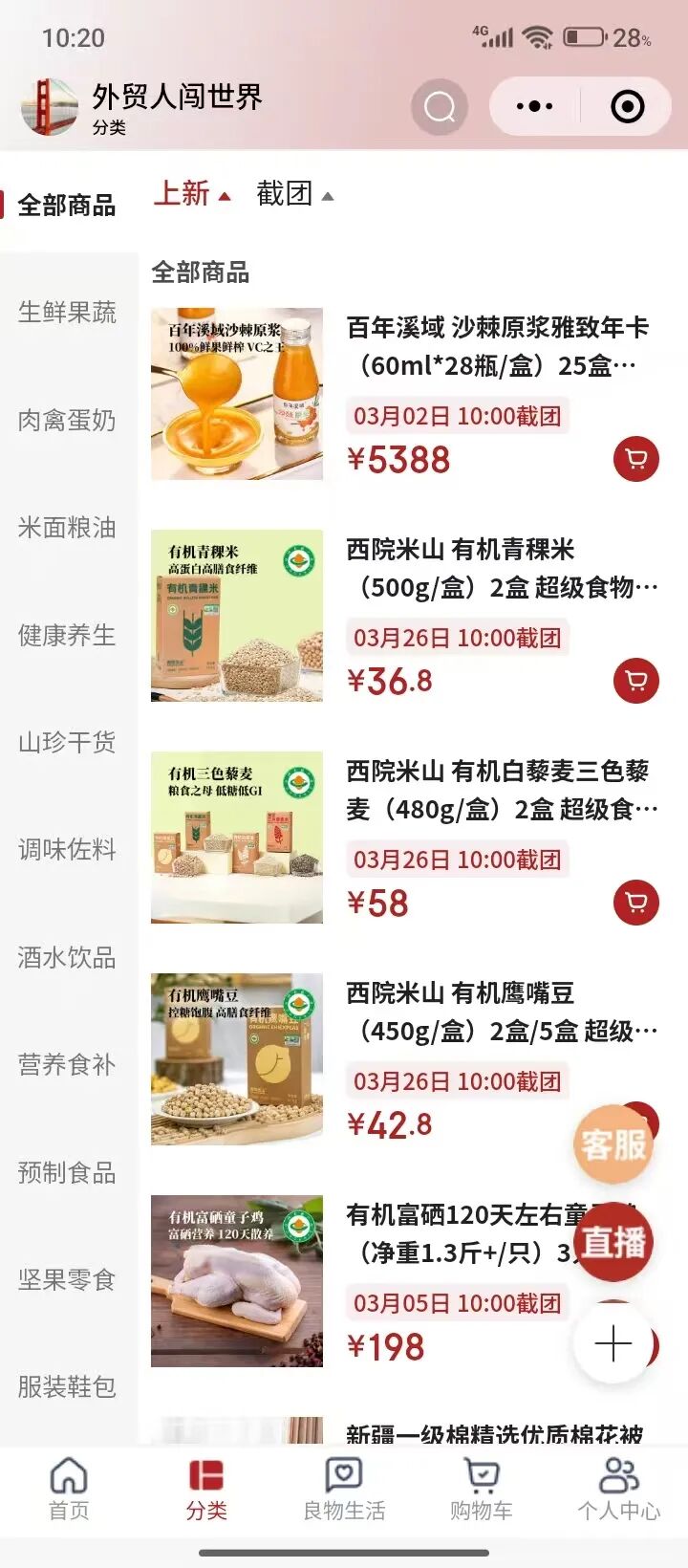688x1568 pixels.
Task: Open the search icon in header
Action: [440, 106]
